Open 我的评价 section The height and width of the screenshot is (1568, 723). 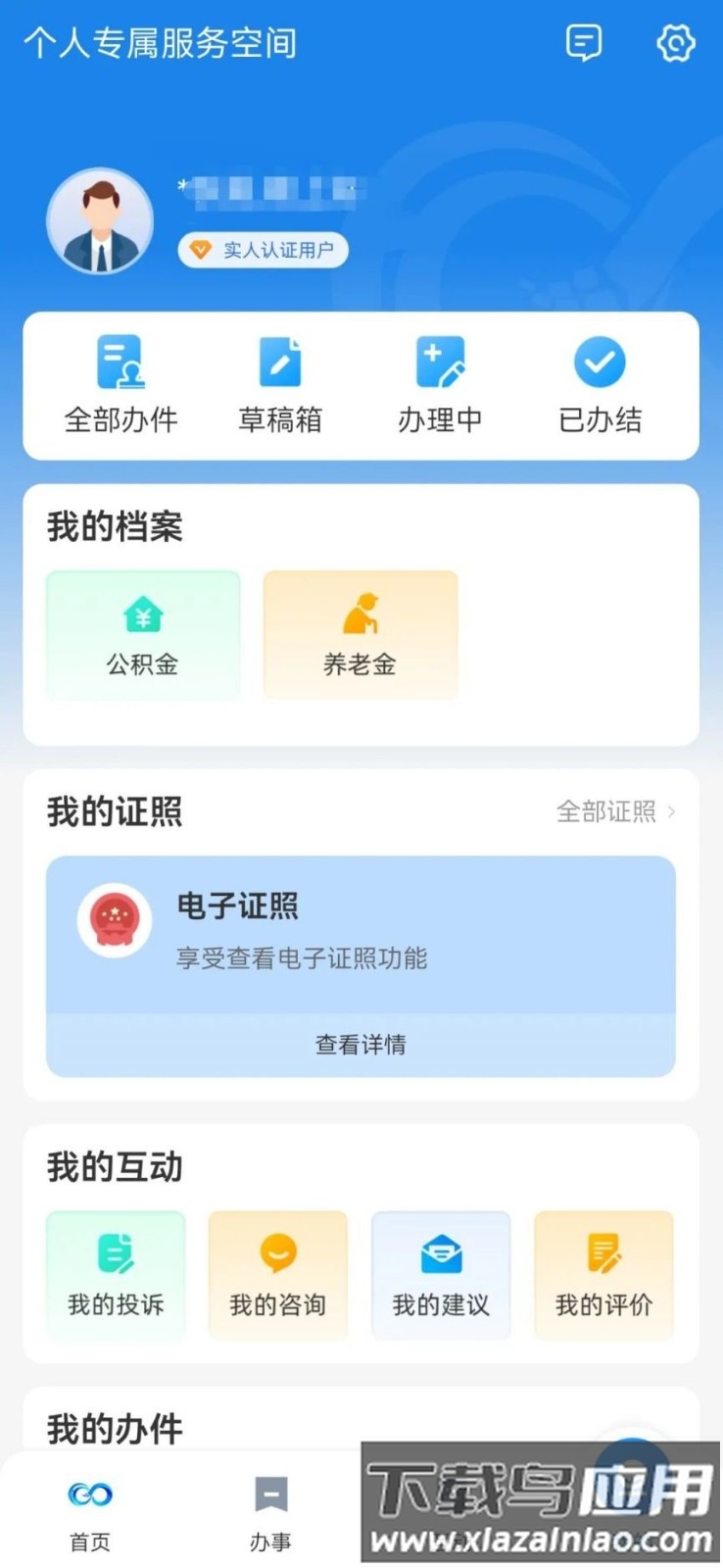coord(602,1274)
